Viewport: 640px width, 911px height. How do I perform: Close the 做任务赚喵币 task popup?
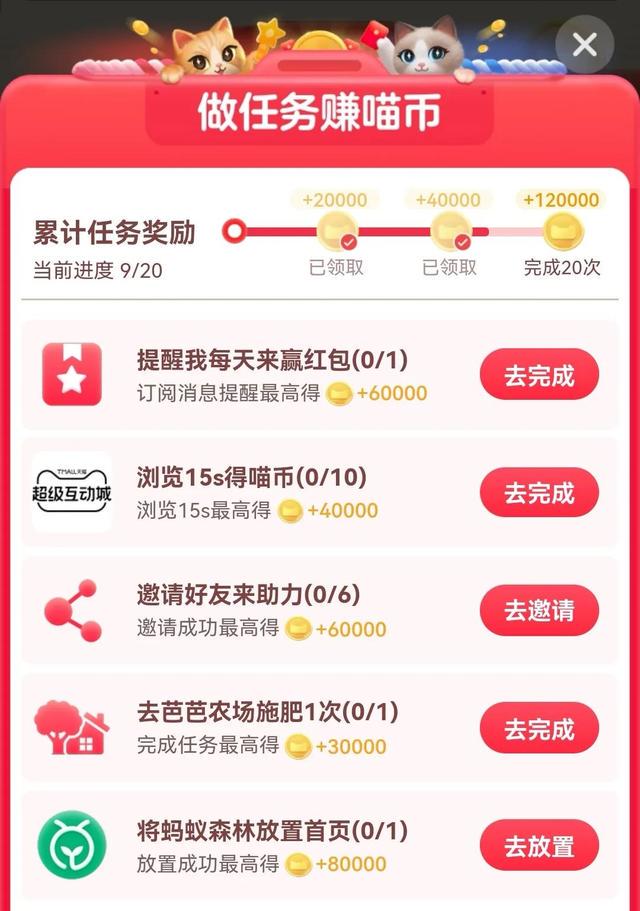click(x=584, y=44)
